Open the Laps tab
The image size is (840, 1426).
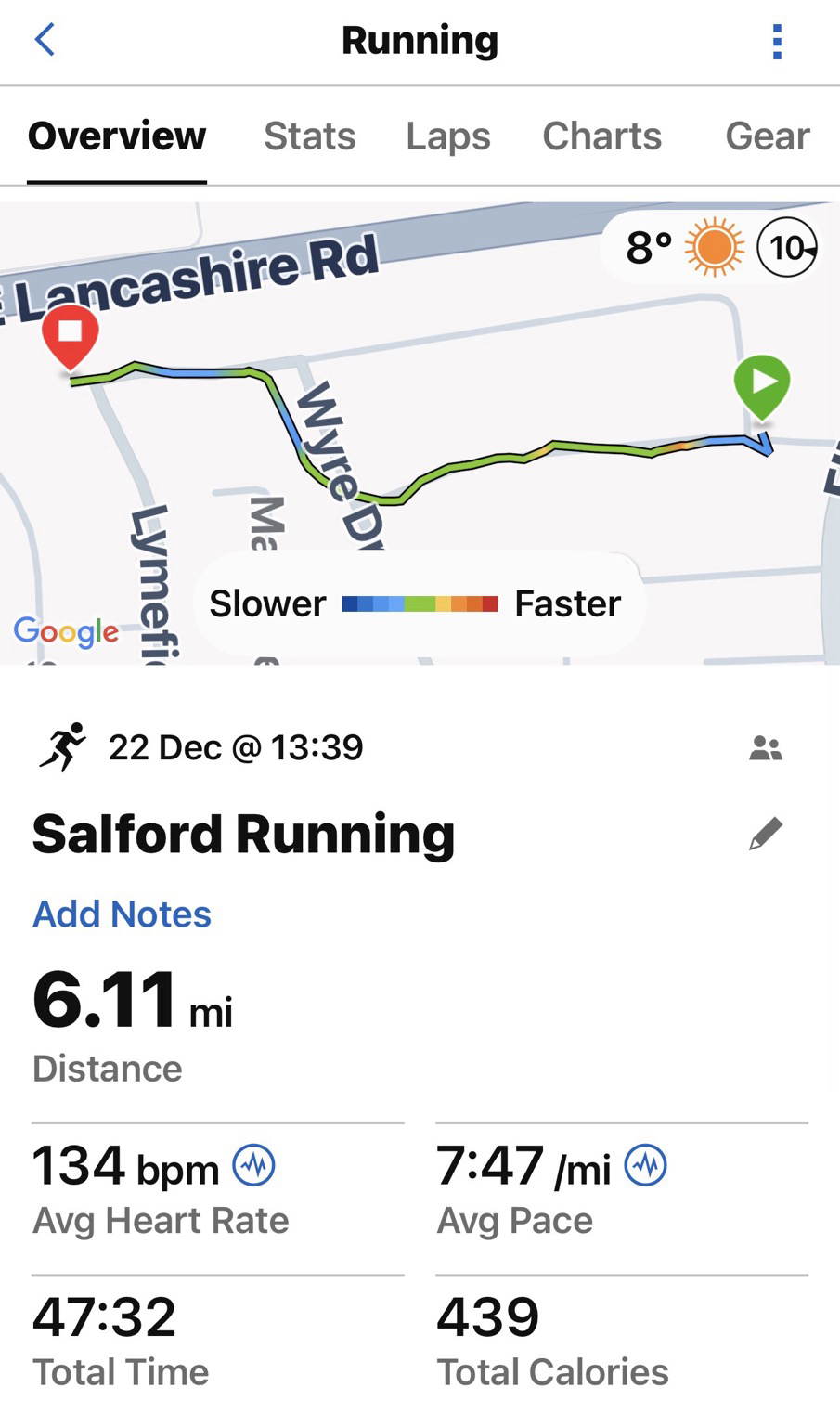point(448,136)
